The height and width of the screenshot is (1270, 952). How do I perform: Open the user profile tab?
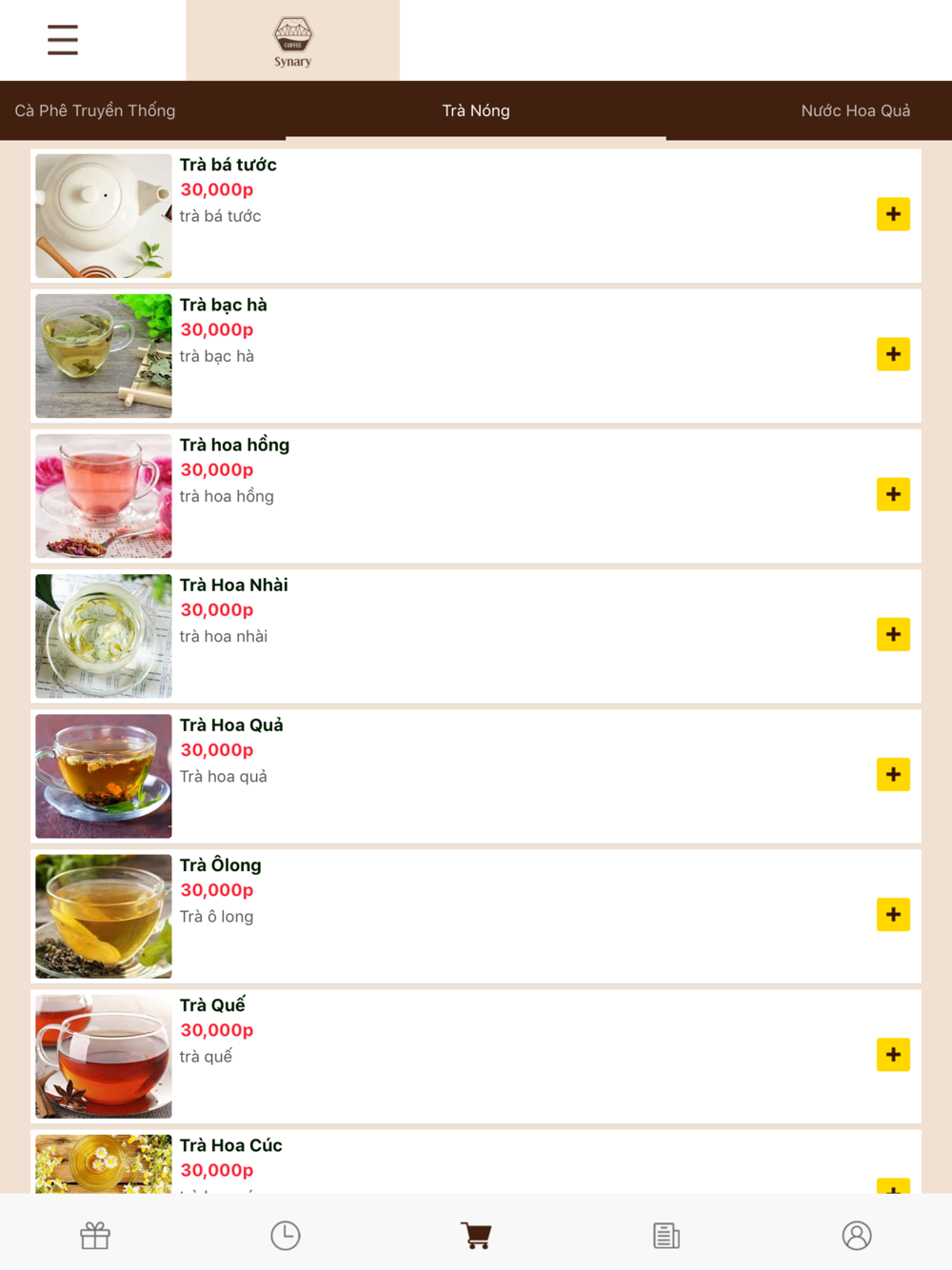click(x=857, y=1236)
